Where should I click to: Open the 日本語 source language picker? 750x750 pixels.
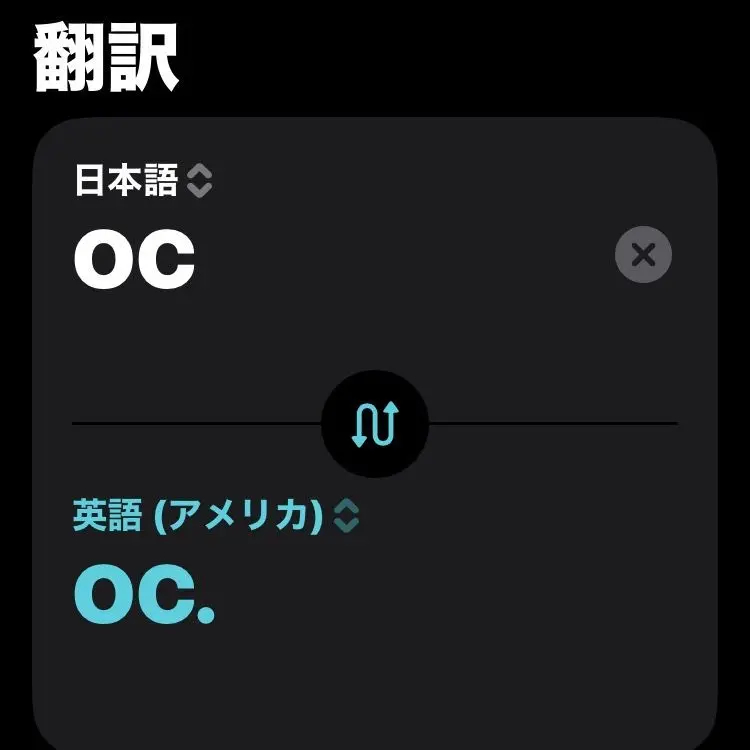(x=143, y=180)
